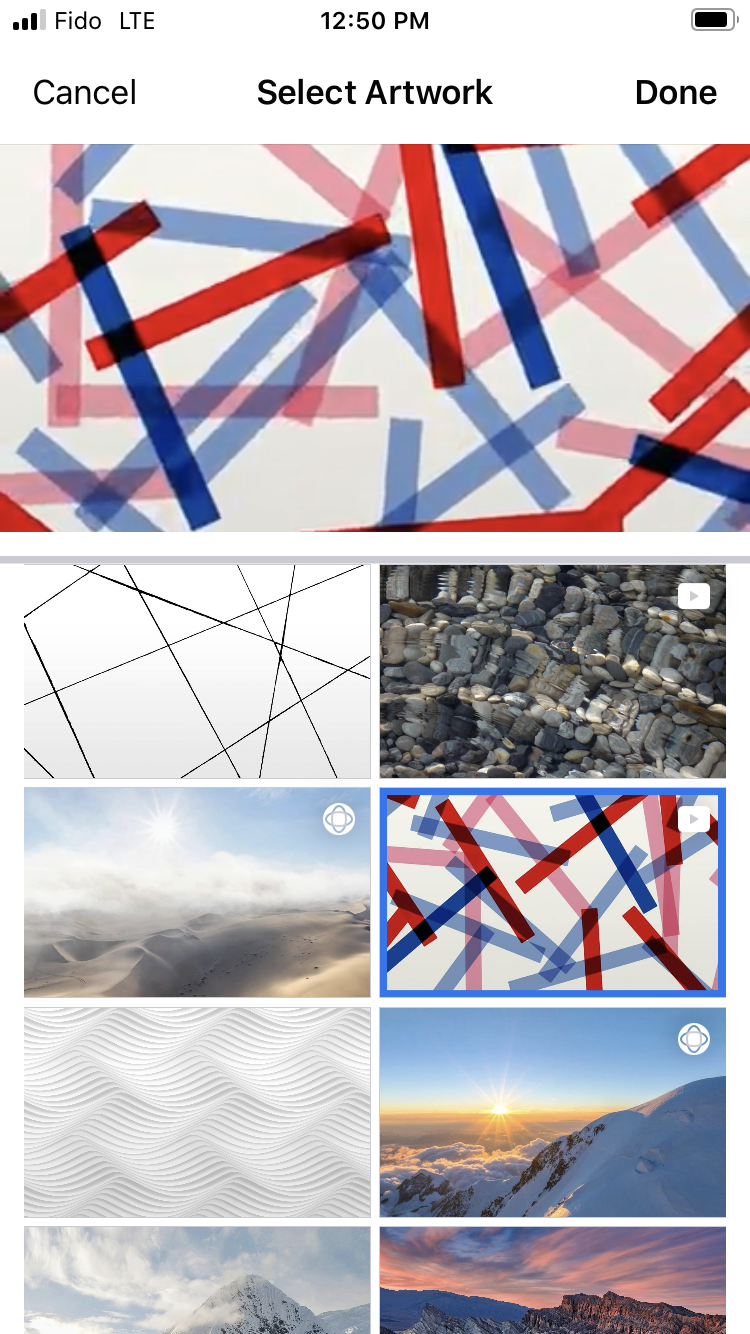Choose the white wavy pattern artwork
Image resolution: width=750 pixels, height=1334 pixels.
coord(197,1112)
